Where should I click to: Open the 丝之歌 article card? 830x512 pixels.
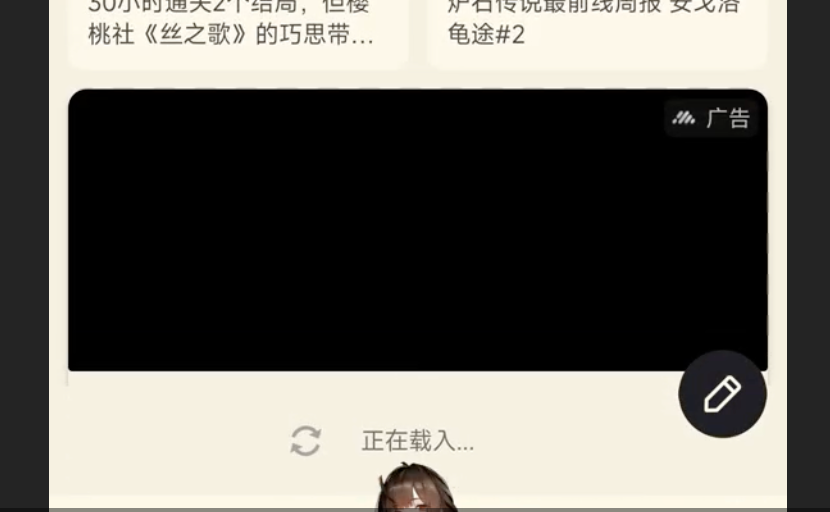[x=237, y=28]
